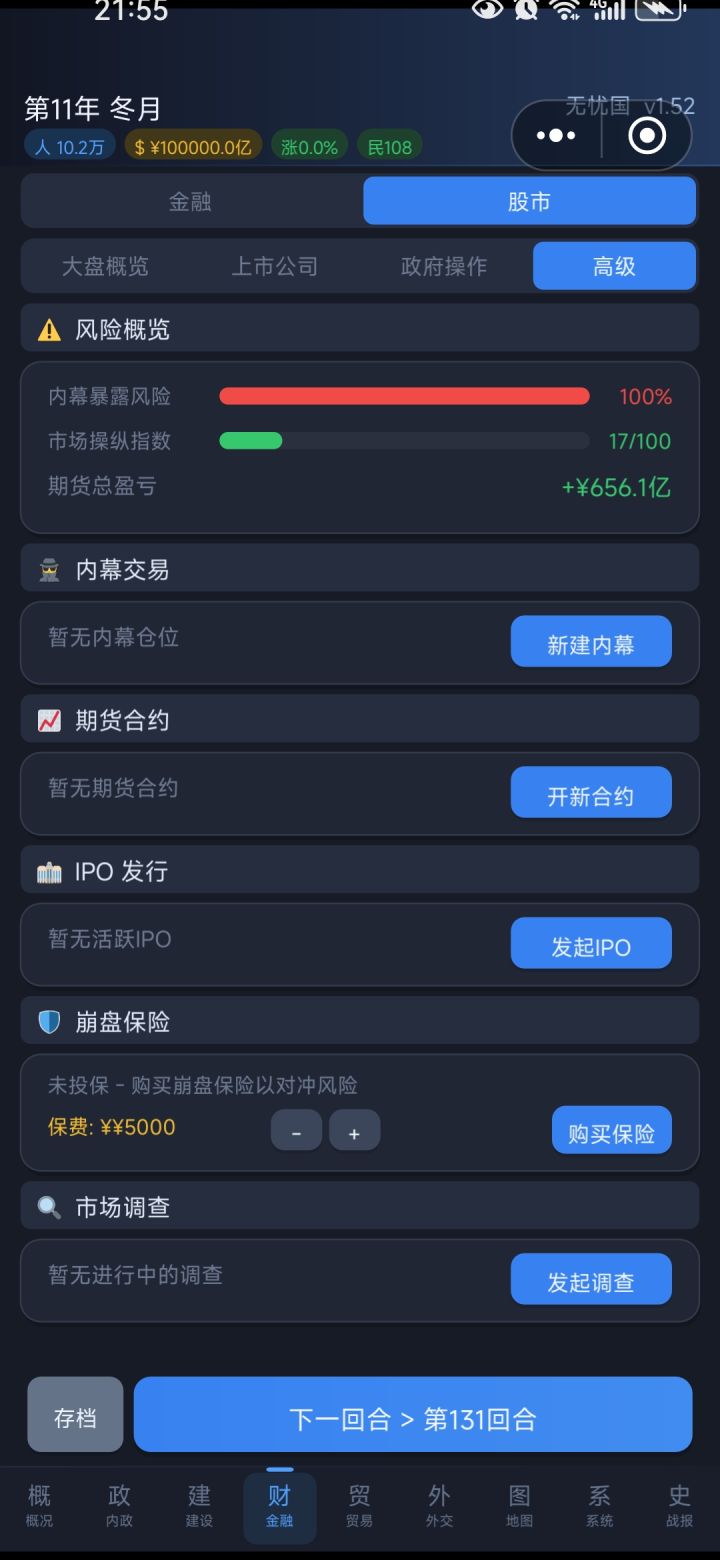Click the 购买保险 button
The width and height of the screenshot is (720, 1560).
[x=611, y=1130]
